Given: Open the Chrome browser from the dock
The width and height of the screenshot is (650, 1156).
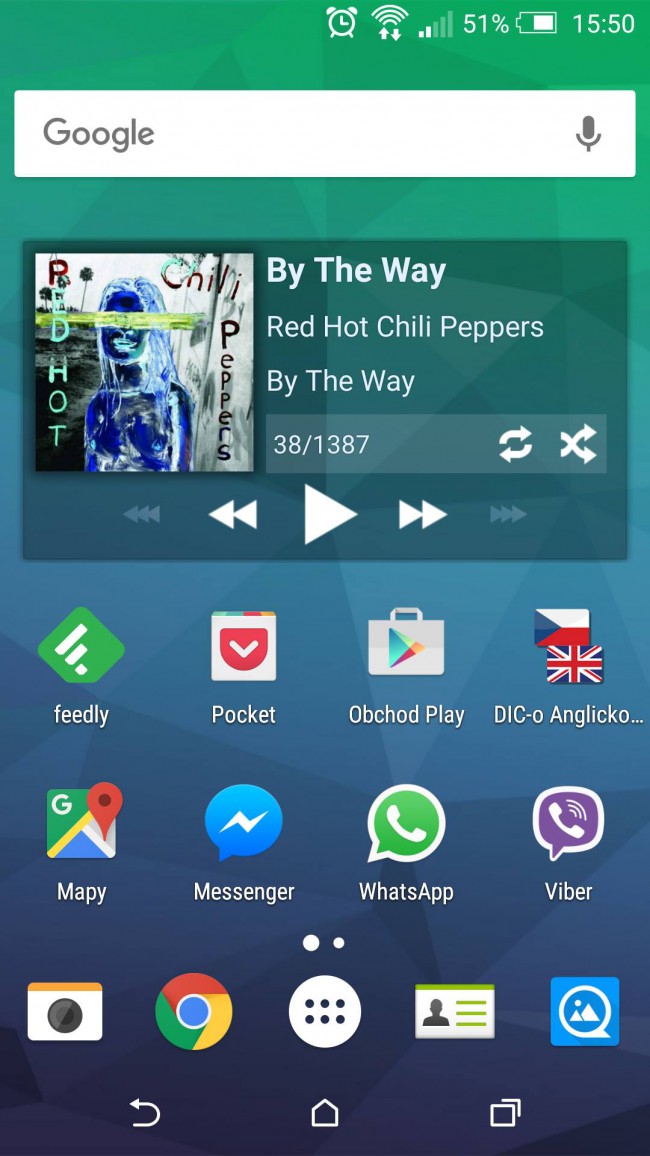Looking at the screenshot, I should (194, 1012).
